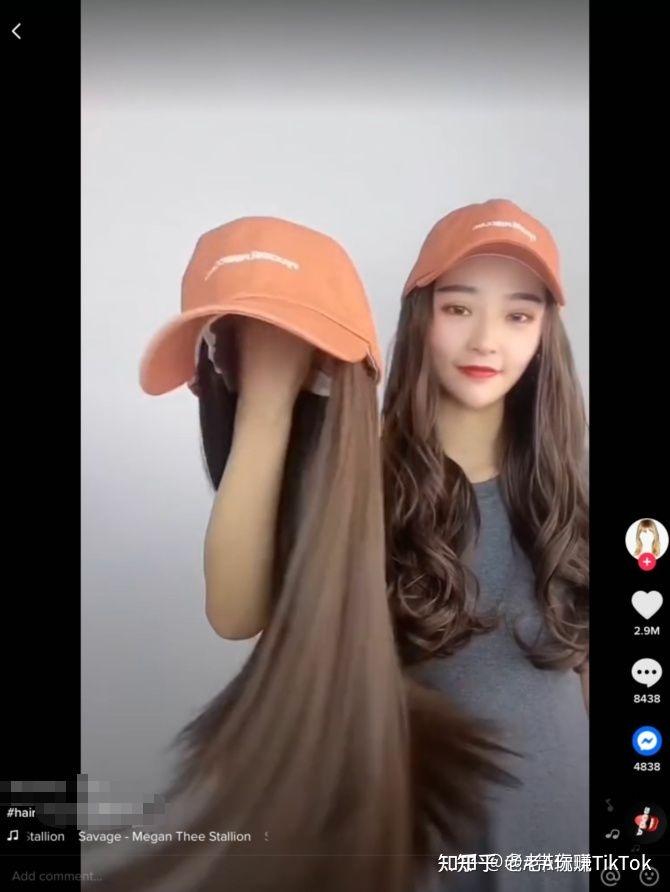Viewport: 670px width, 892px height.
Task: Open the #hair hashtag
Action: pyautogui.click(x=21, y=813)
